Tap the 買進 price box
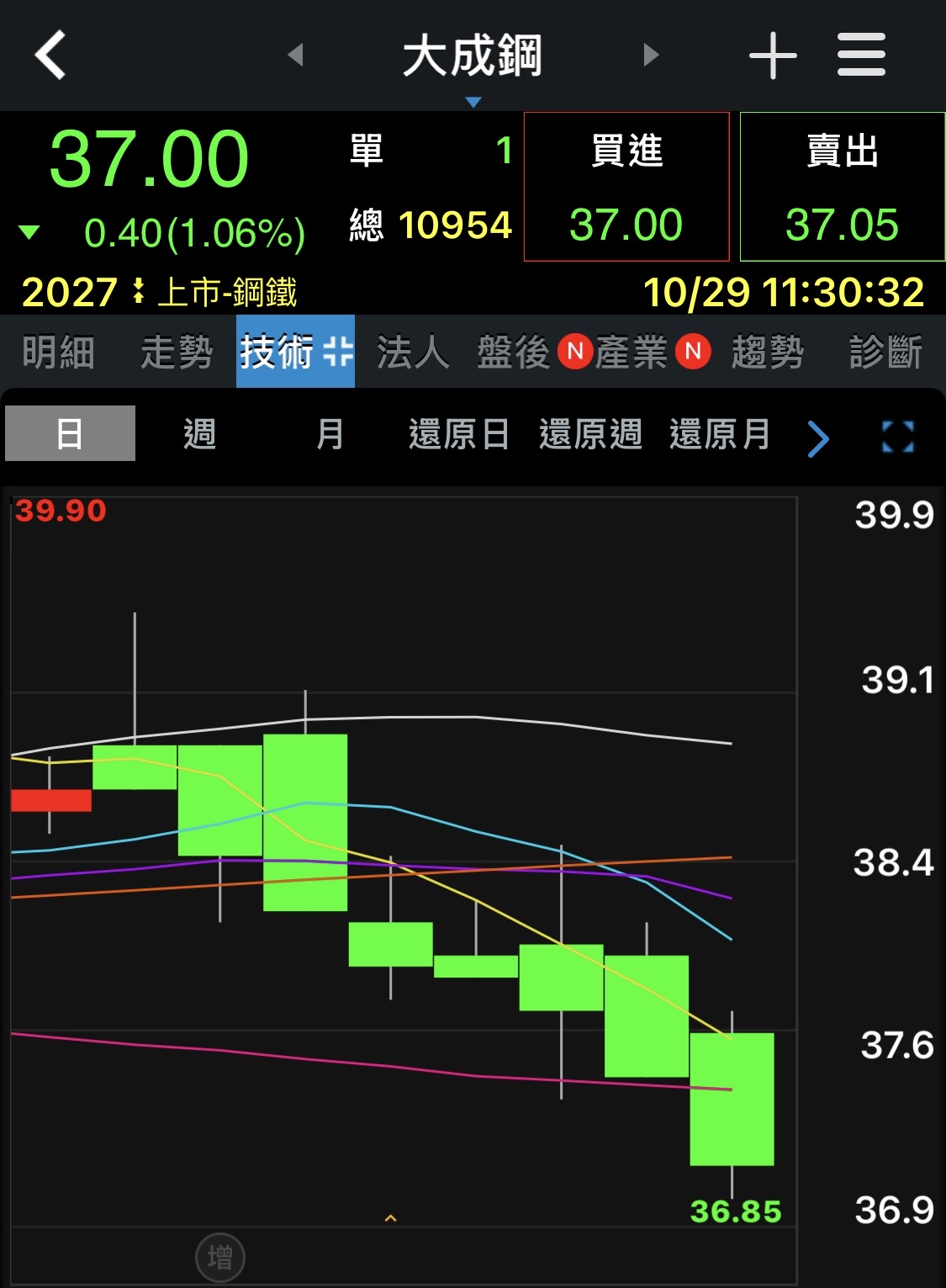The height and width of the screenshot is (1288, 946). tap(626, 187)
